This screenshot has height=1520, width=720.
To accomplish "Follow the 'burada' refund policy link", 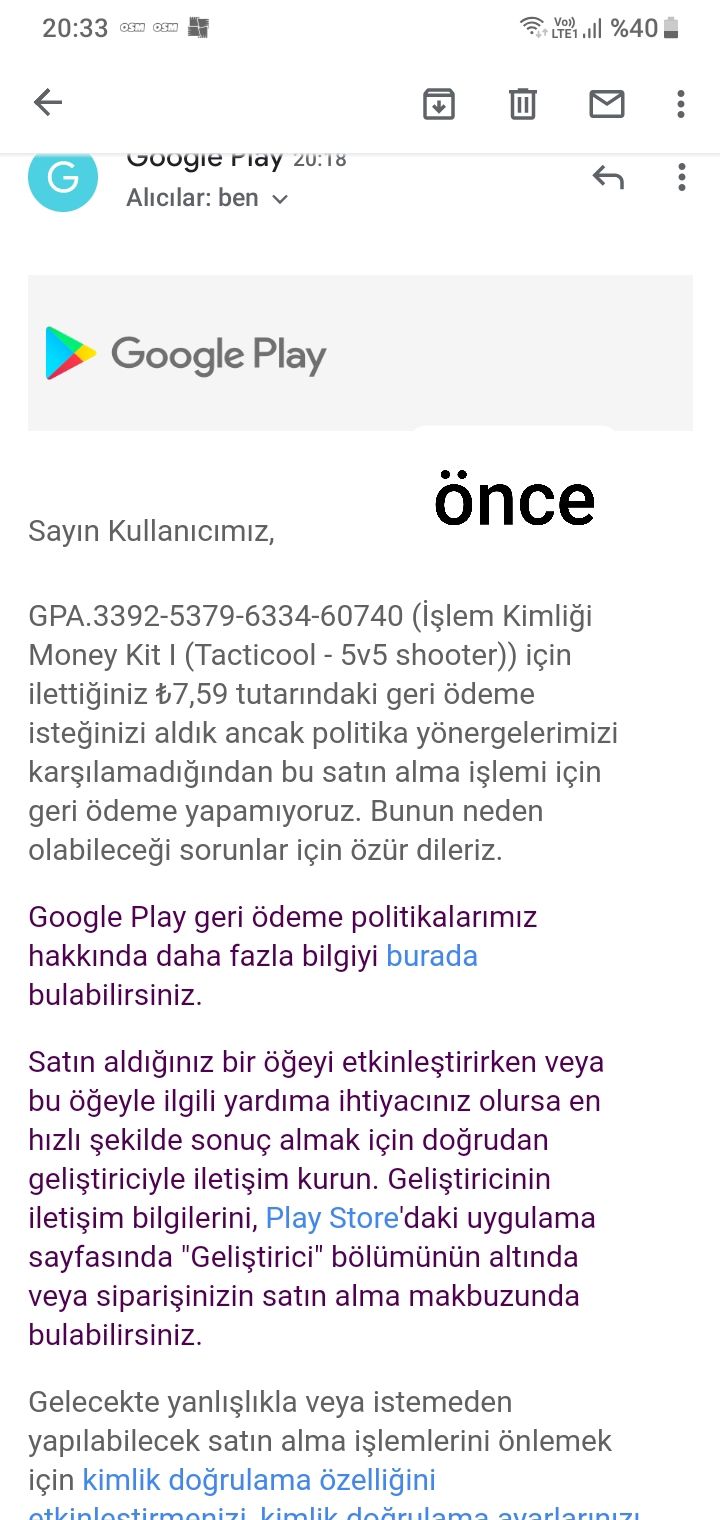I will 432,956.
